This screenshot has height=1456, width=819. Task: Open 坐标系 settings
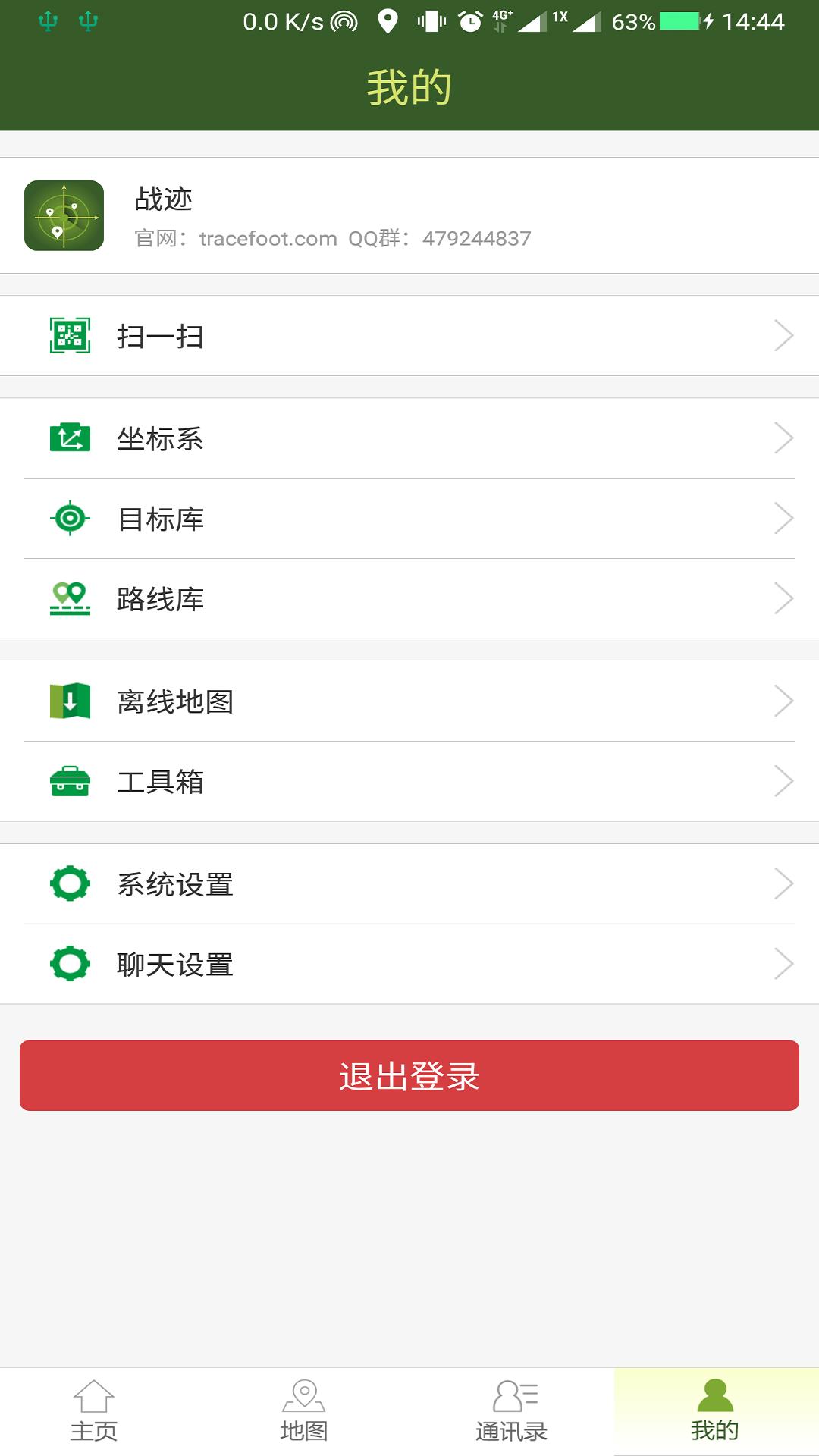409,438
